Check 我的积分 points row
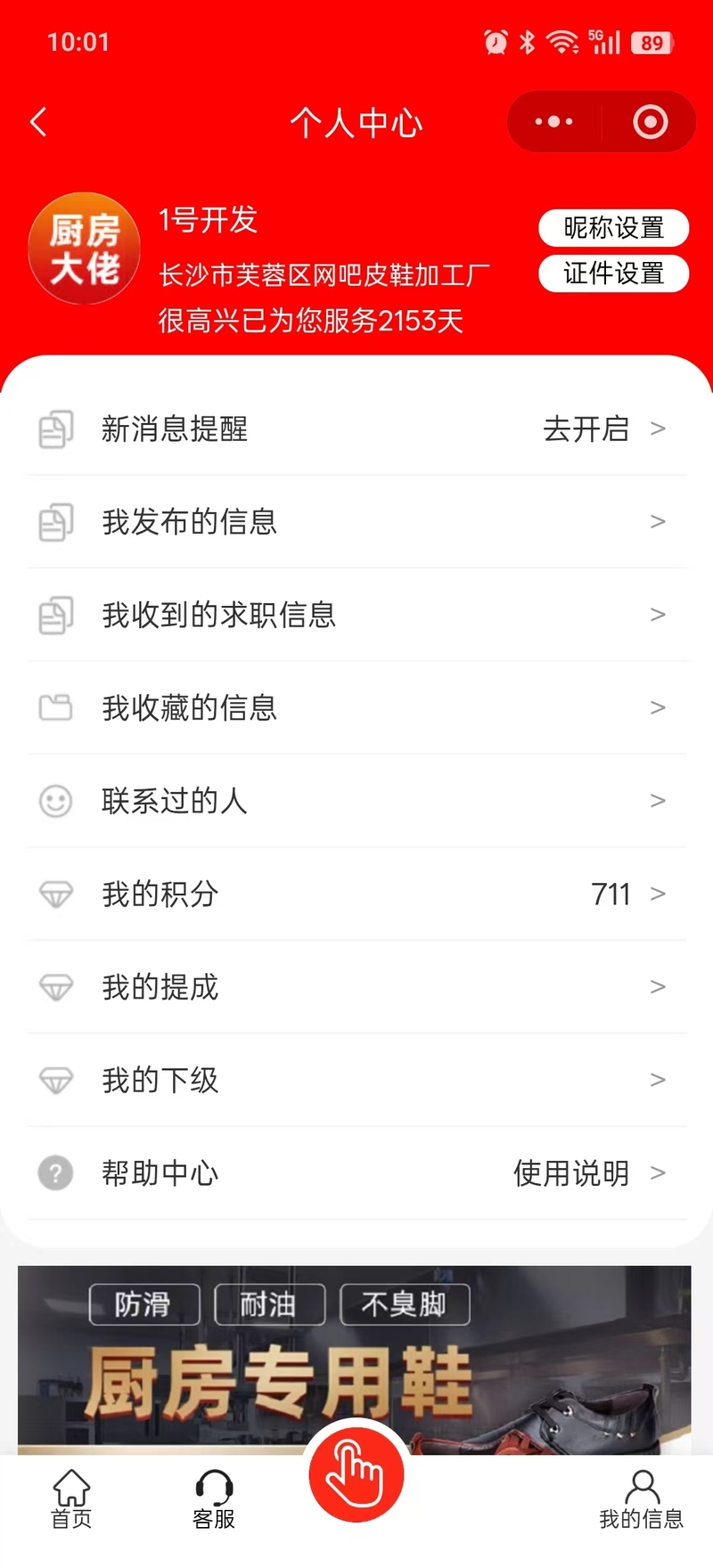Viewport: 713px width, 1568px height. click(x=356, y=894)
